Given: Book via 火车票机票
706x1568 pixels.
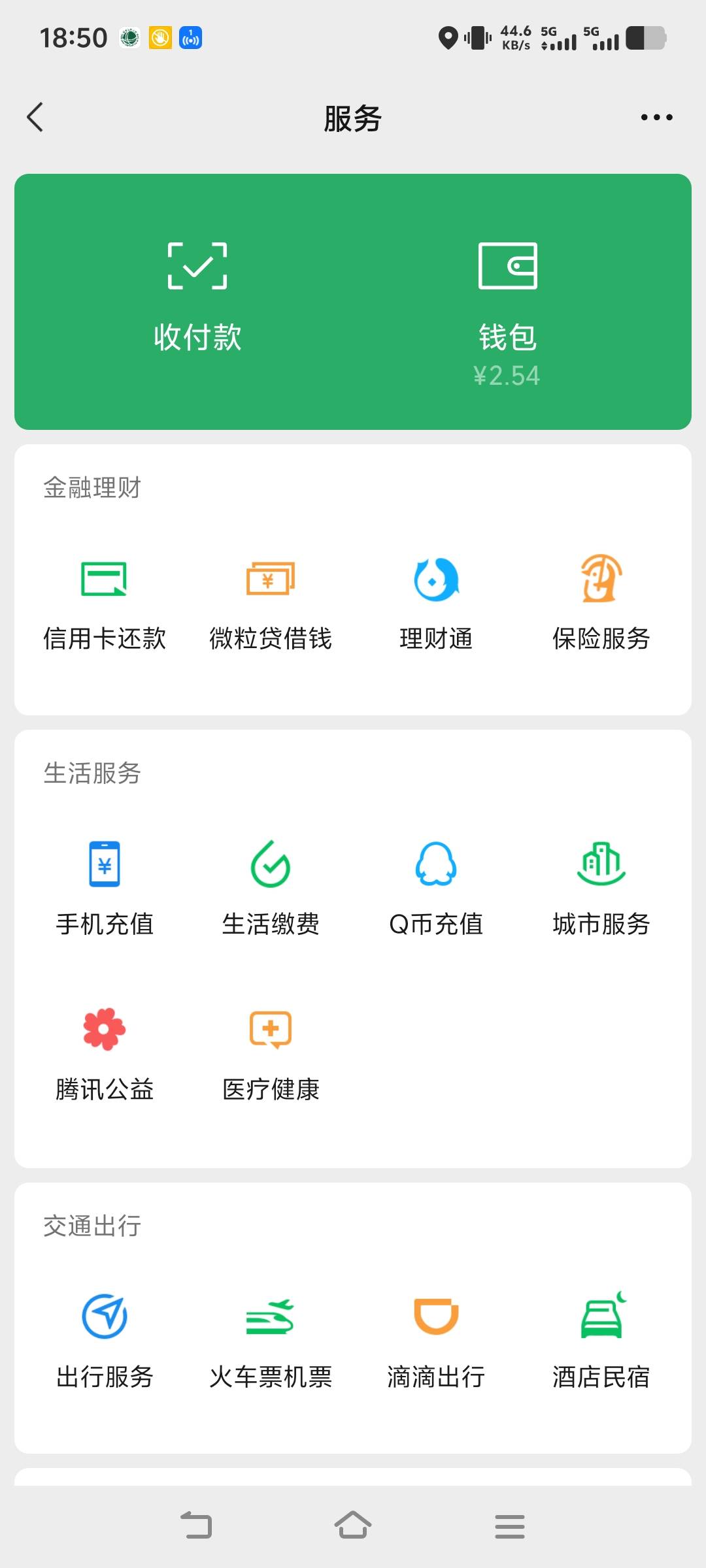Looking at the screenshot, I should [x=271, y=1341].
